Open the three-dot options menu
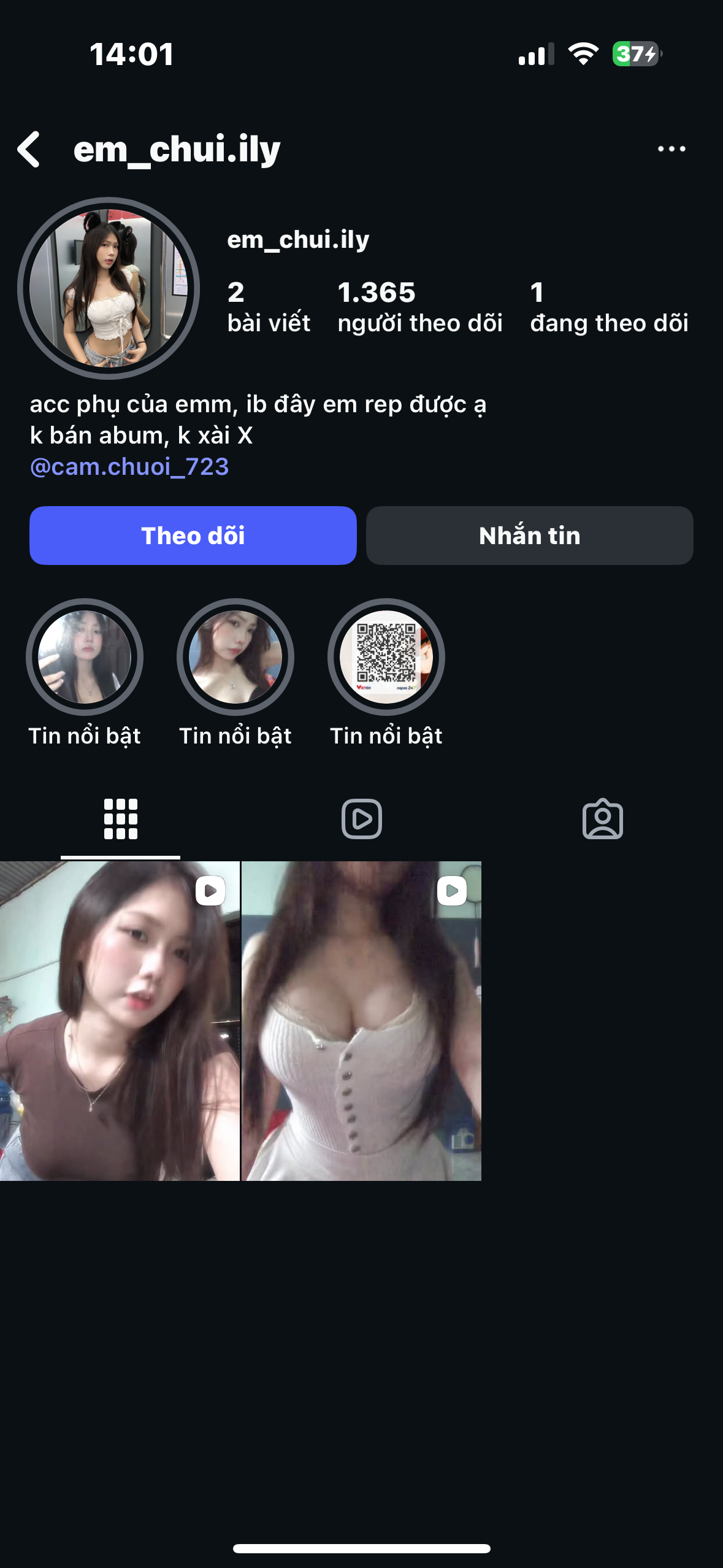 (671, 149)
